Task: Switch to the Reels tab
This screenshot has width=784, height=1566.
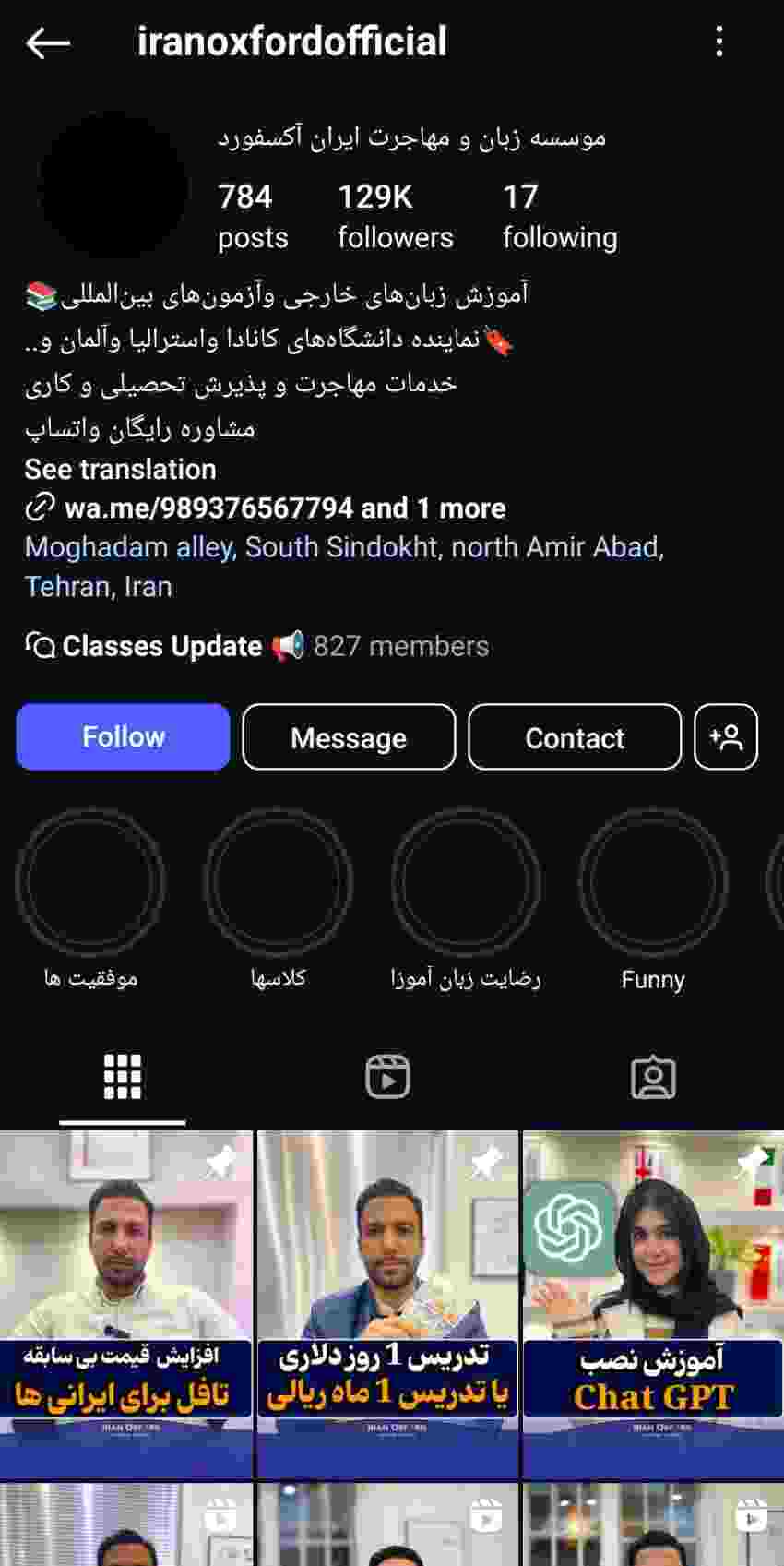Action: point(387,1077)
